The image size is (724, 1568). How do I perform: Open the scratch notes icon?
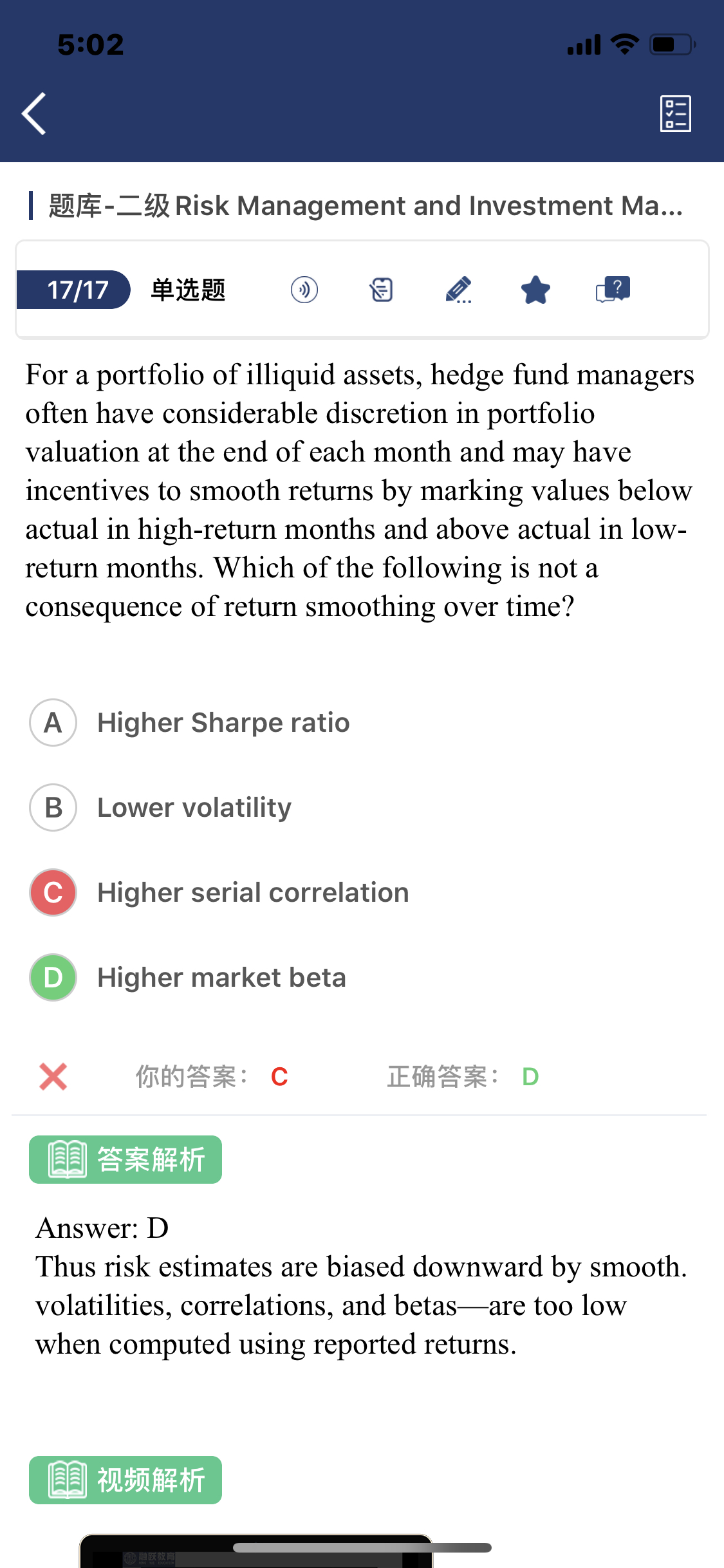(381, 290)
